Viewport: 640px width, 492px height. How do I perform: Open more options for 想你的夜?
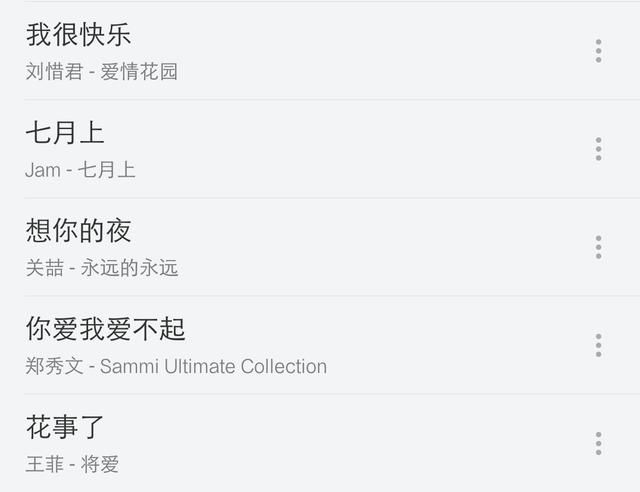pyautogui.click(x=598, y=247)
